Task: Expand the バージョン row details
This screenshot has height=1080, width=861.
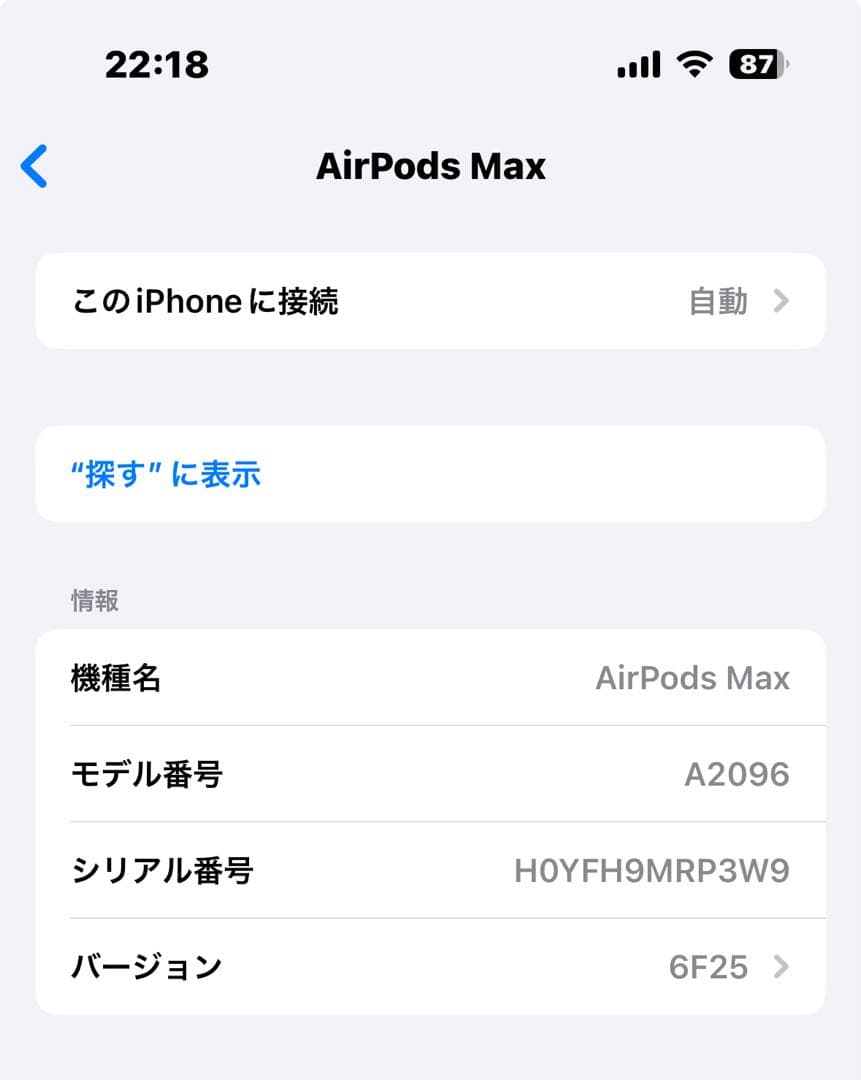Action: [430, 966]
